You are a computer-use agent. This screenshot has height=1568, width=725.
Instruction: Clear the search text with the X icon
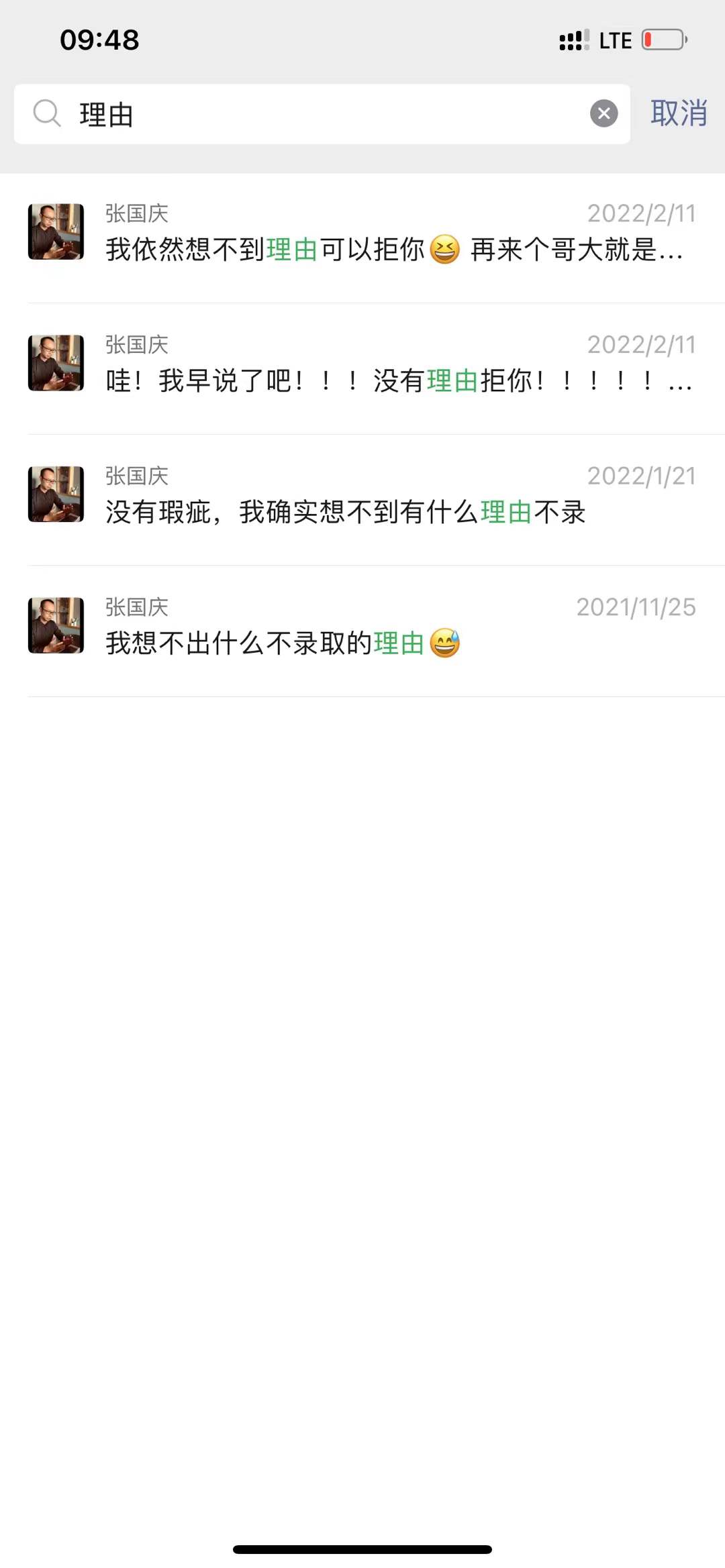[603, 113]
